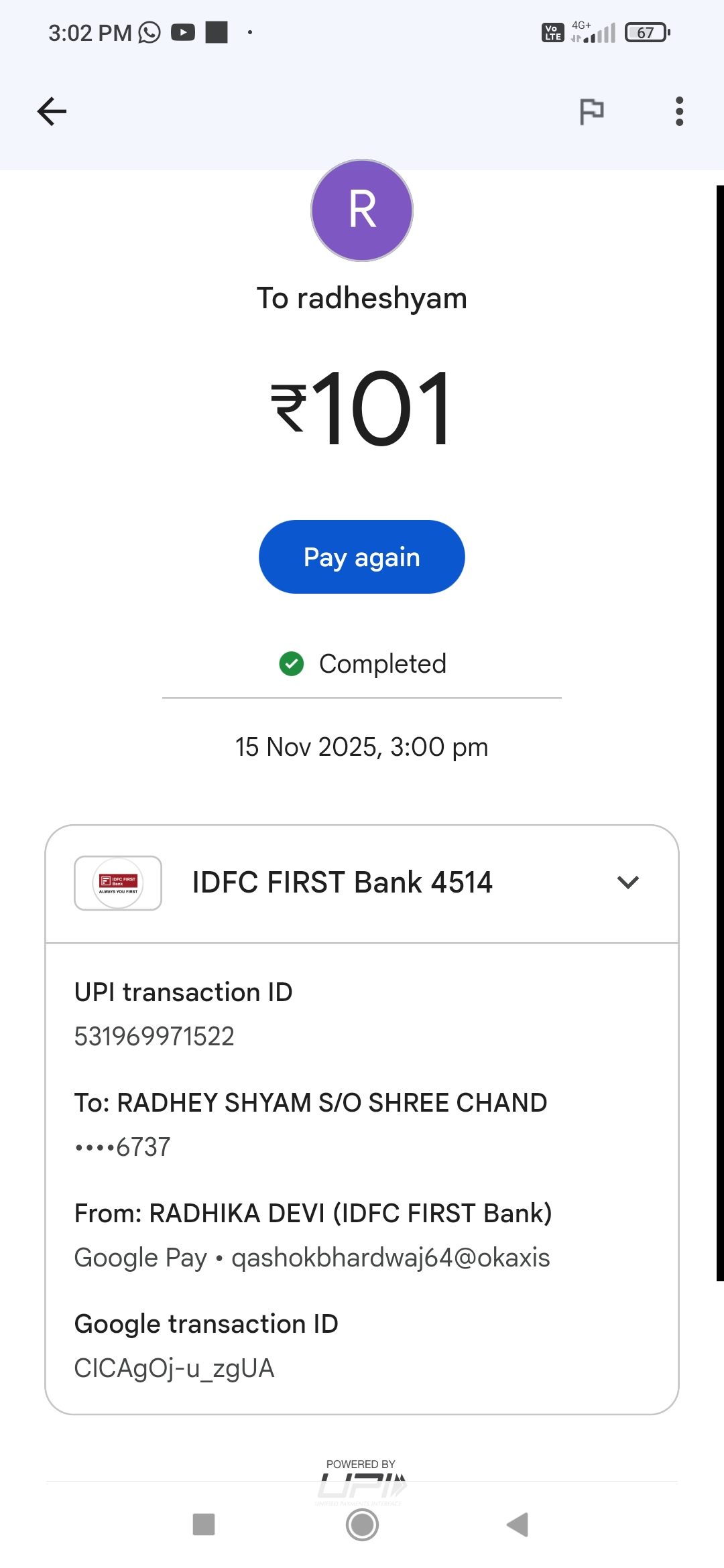The width and height of the screenshot is (724, 1568).
Task: Report this payment with the flag icon
Action: coord(591,111)
